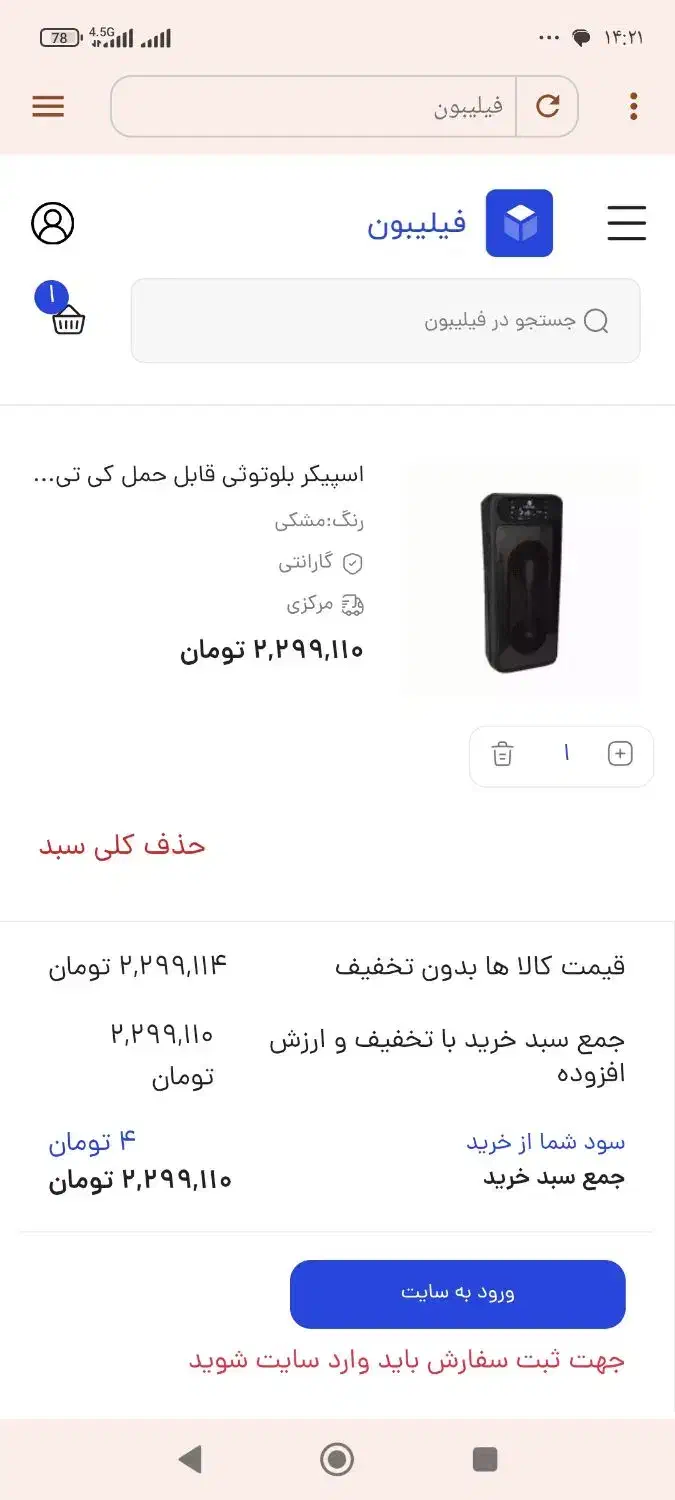Increase speaker quantity with plus icon

620,755
